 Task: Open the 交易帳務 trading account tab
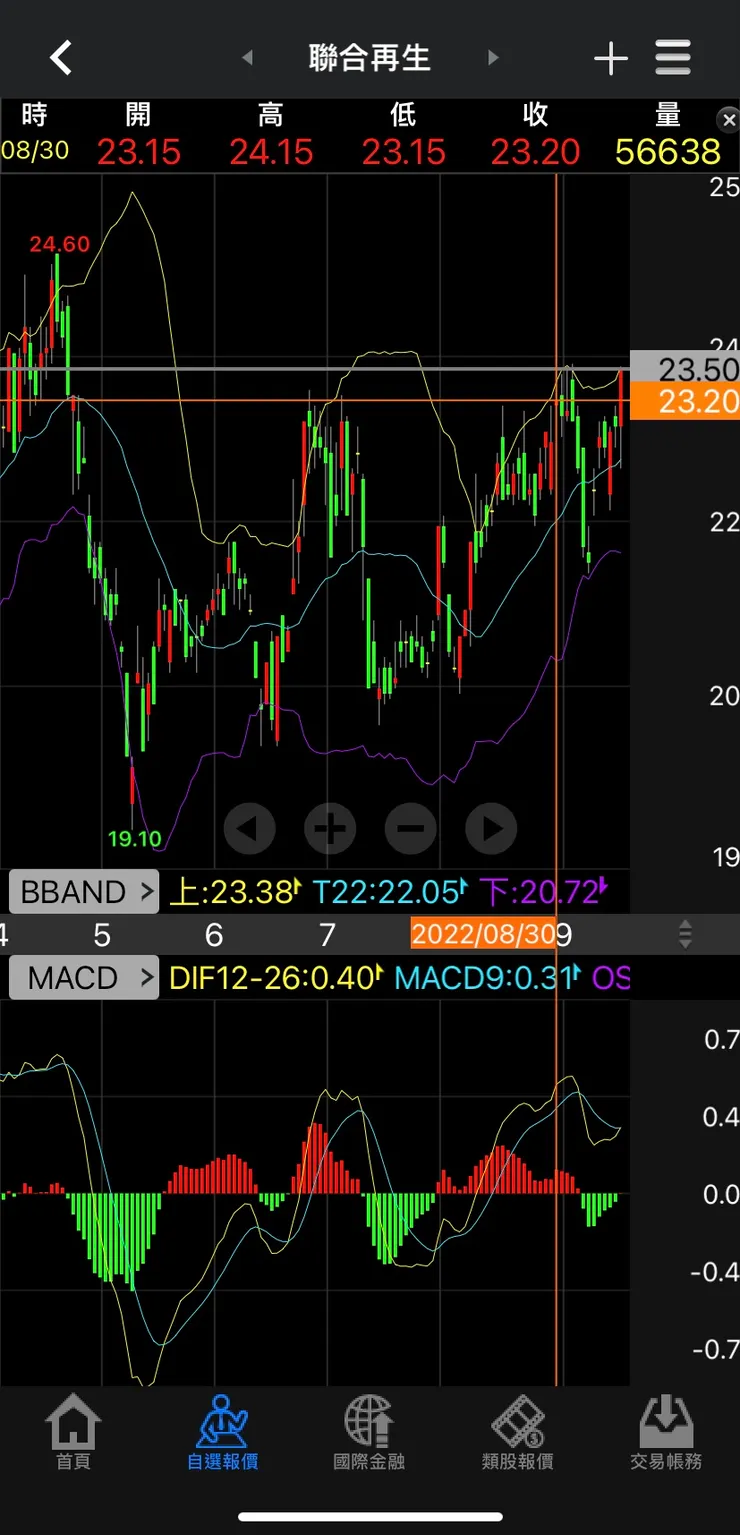(x=666, y=1433)
